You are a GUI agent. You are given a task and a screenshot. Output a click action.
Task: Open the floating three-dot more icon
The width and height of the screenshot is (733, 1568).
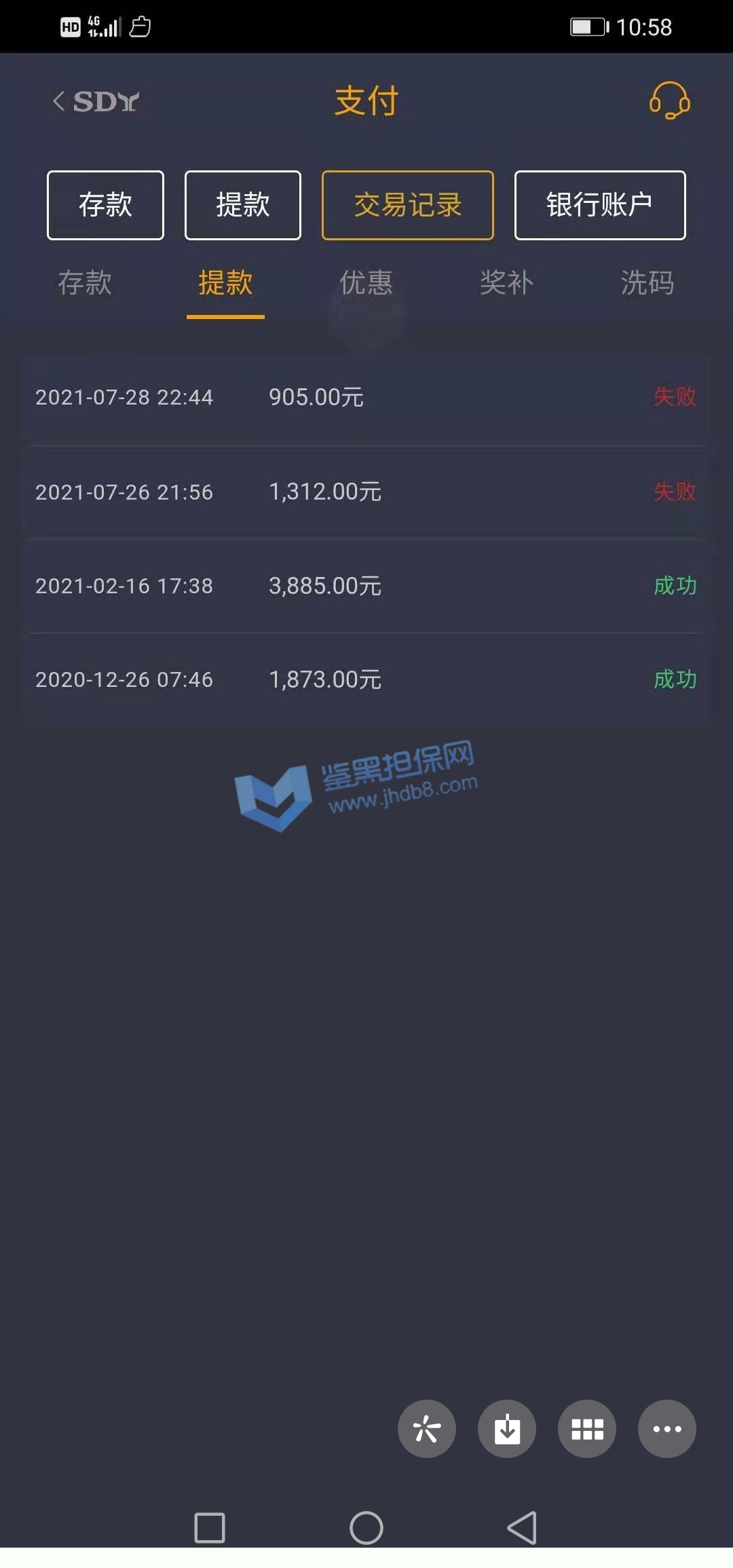[x=667, y=1429]
